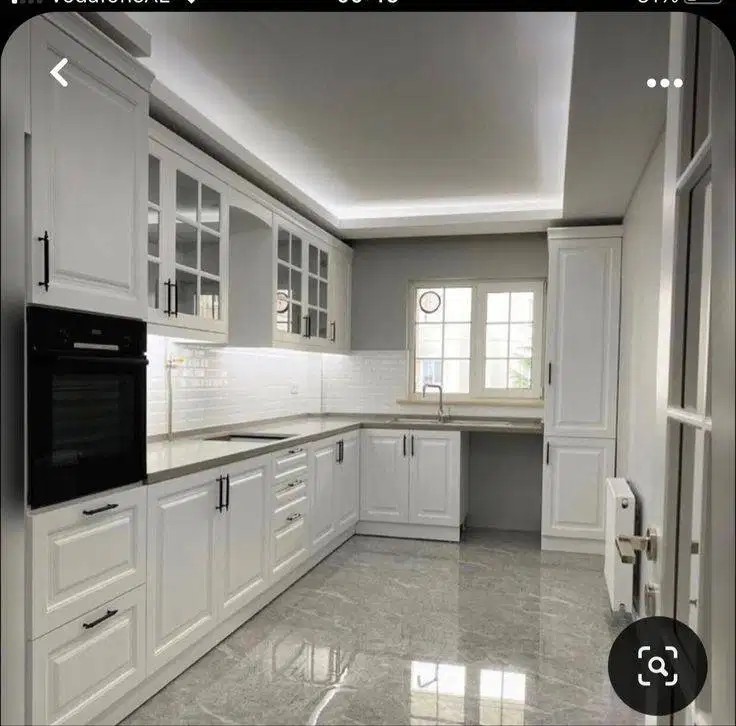
Task: Open the three-dot overflow menu
Action: [x=664, y=83]
